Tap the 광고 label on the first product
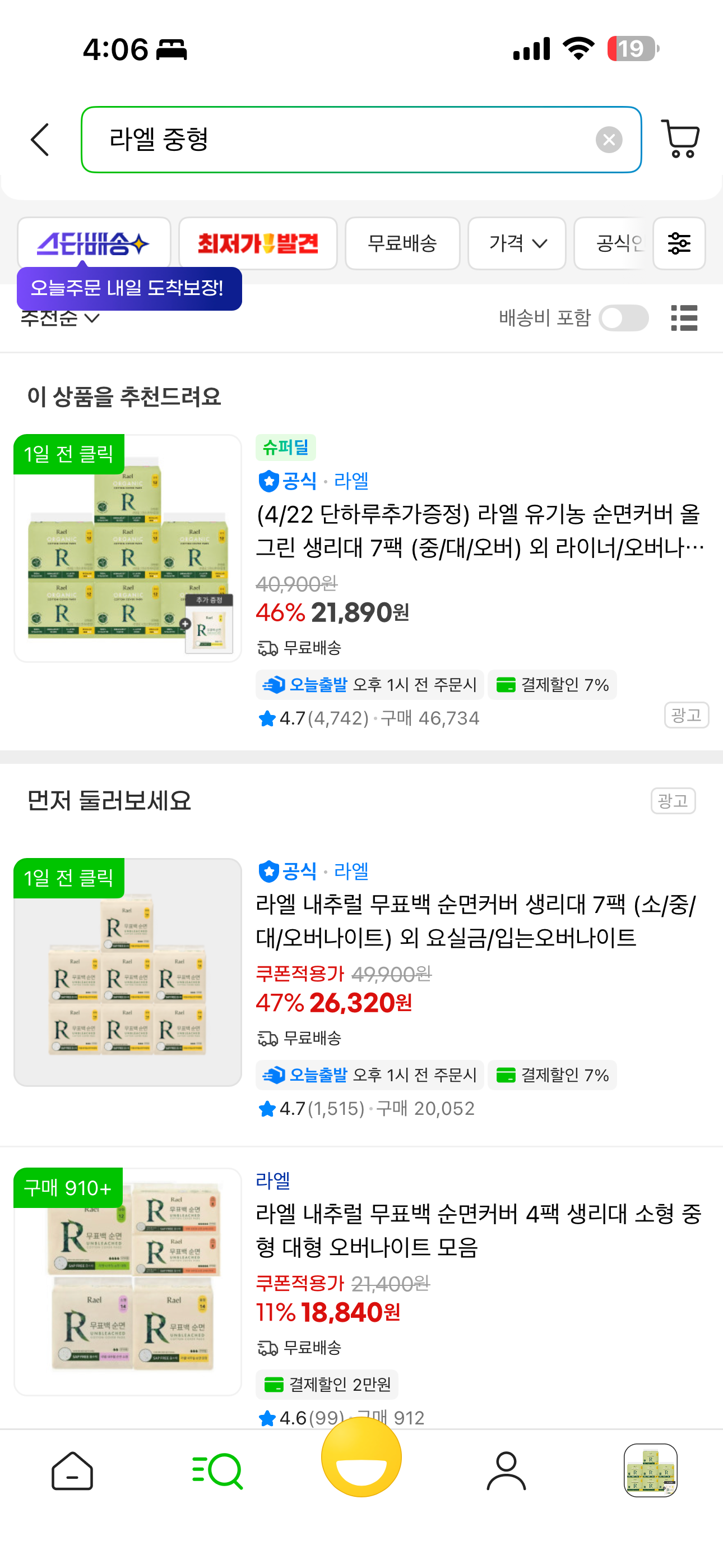This screenshot has width=723, height=1568. coord(686,716)
